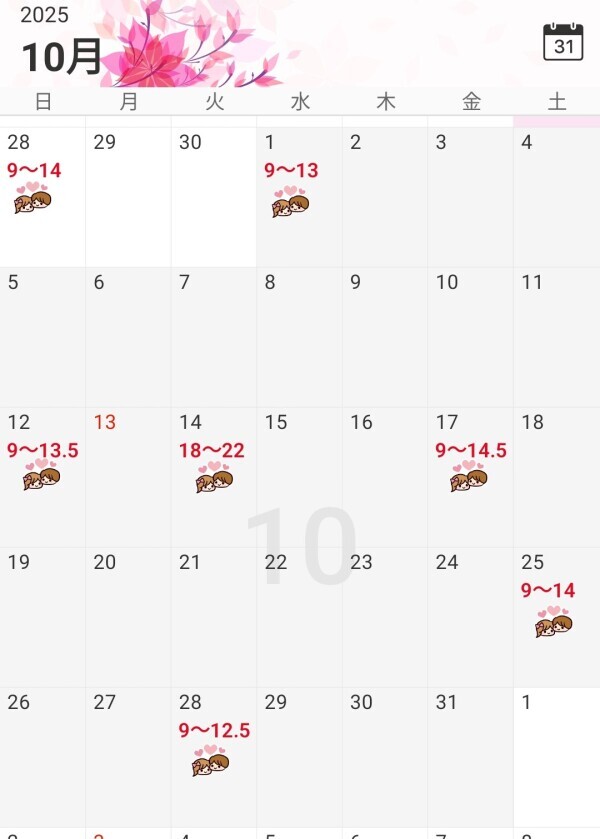
Task: Pick September 30 in the first row
Action: (x=213, y=196)
